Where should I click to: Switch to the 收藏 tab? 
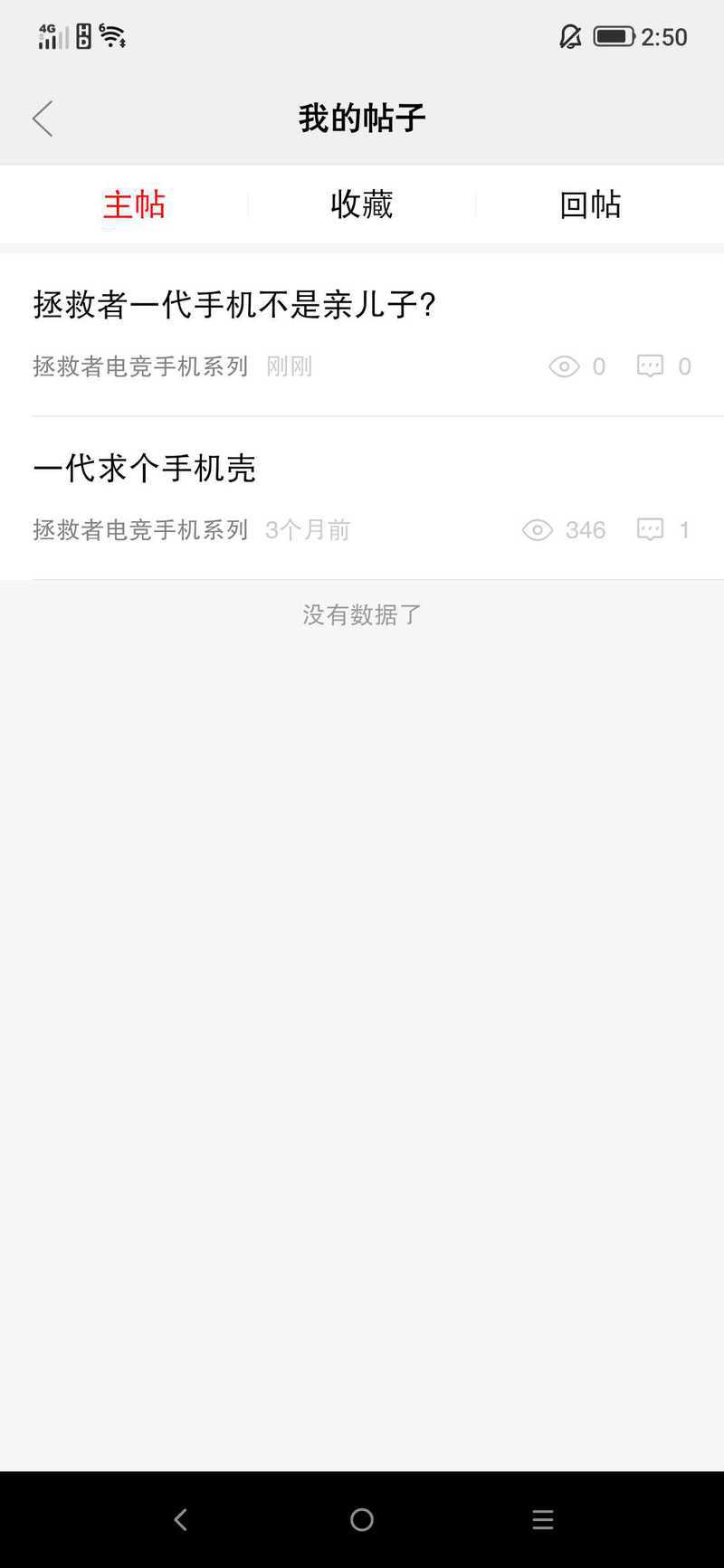point(362,204)
